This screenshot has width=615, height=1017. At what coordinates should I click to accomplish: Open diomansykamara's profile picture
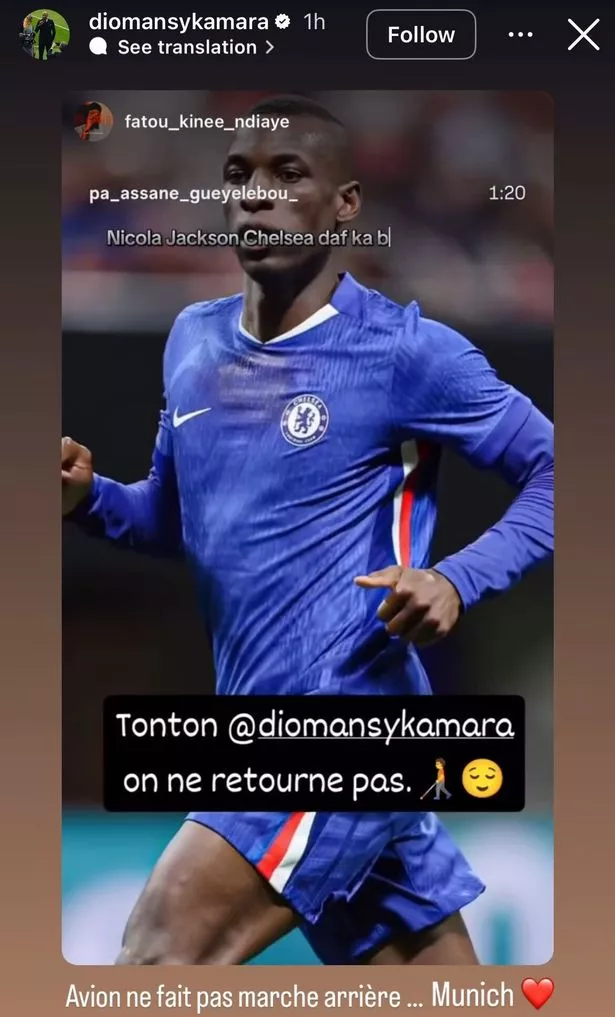click(x=44, y=35)
